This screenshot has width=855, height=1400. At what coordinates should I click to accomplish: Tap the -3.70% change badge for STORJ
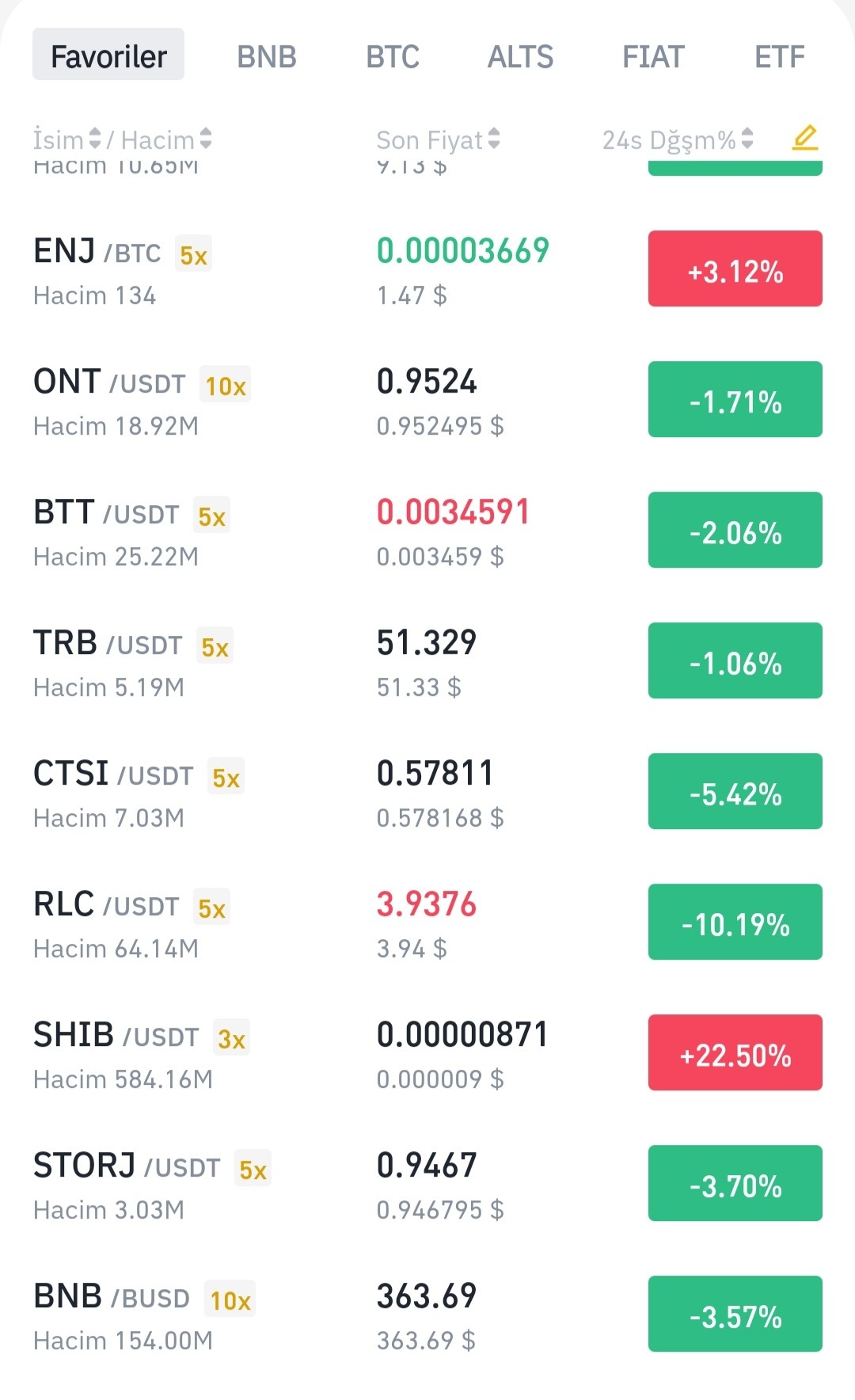pos(735,1183)
